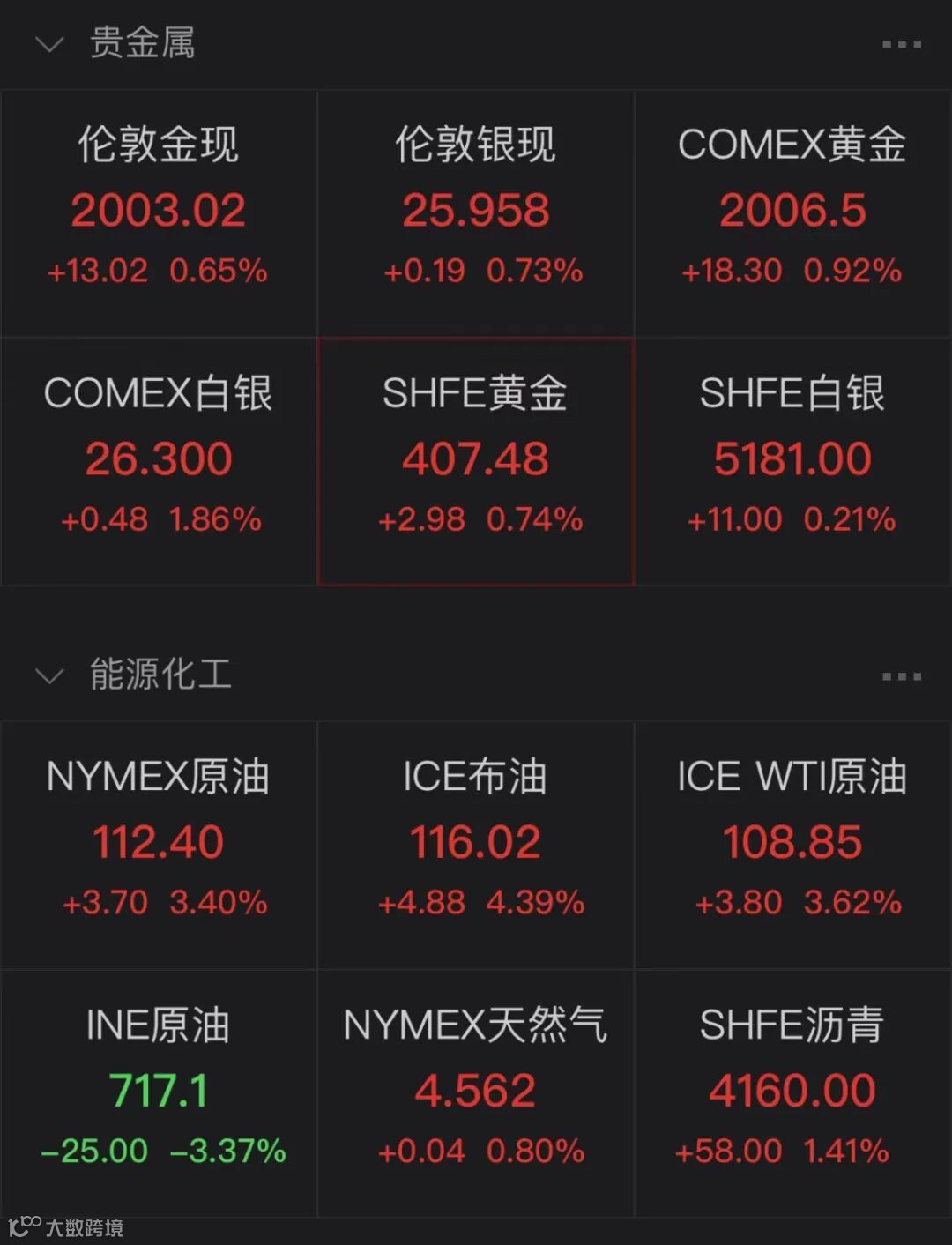Open more options for 贵金属

click(x=901, y=44)
